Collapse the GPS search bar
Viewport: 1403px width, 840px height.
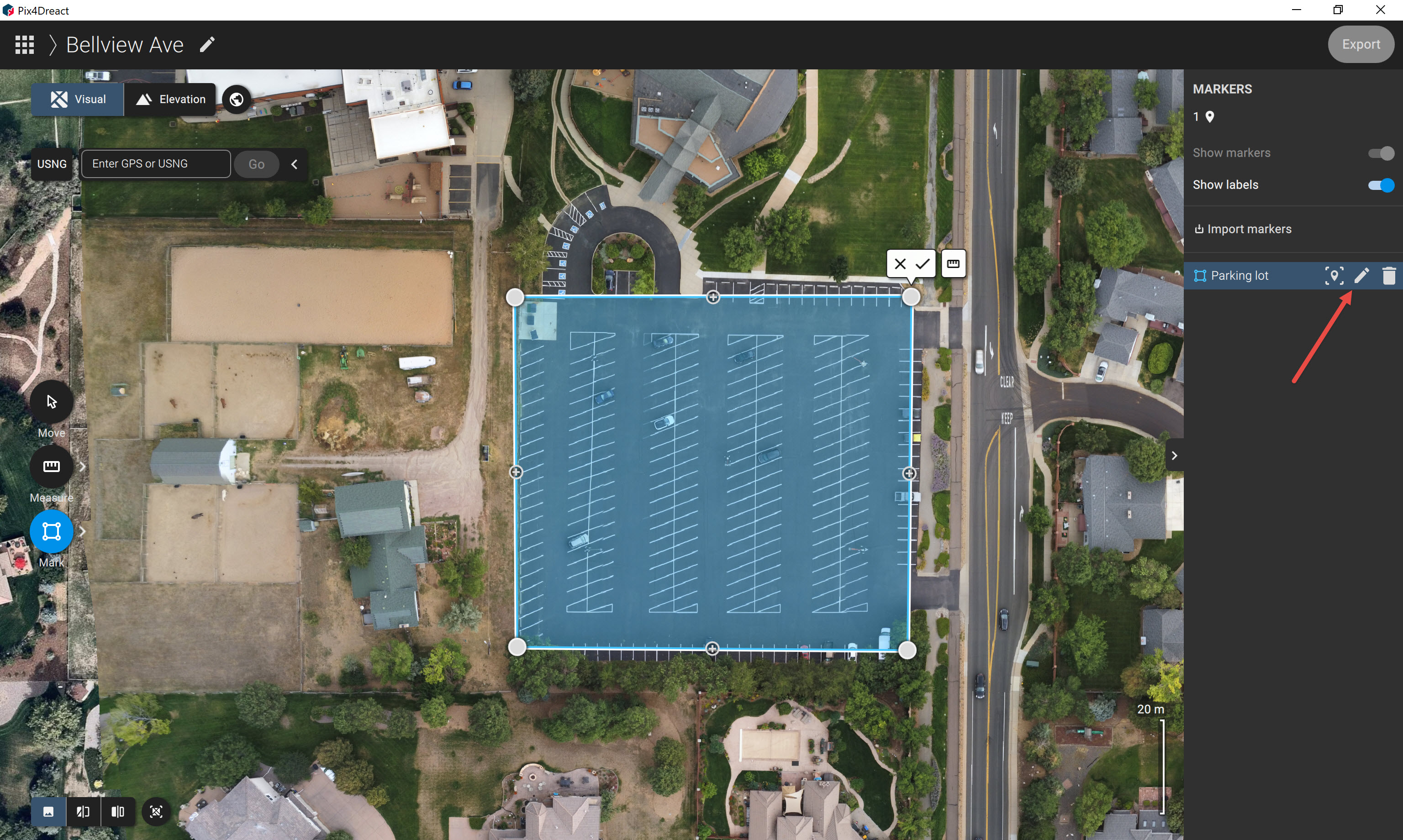point(295,165)
